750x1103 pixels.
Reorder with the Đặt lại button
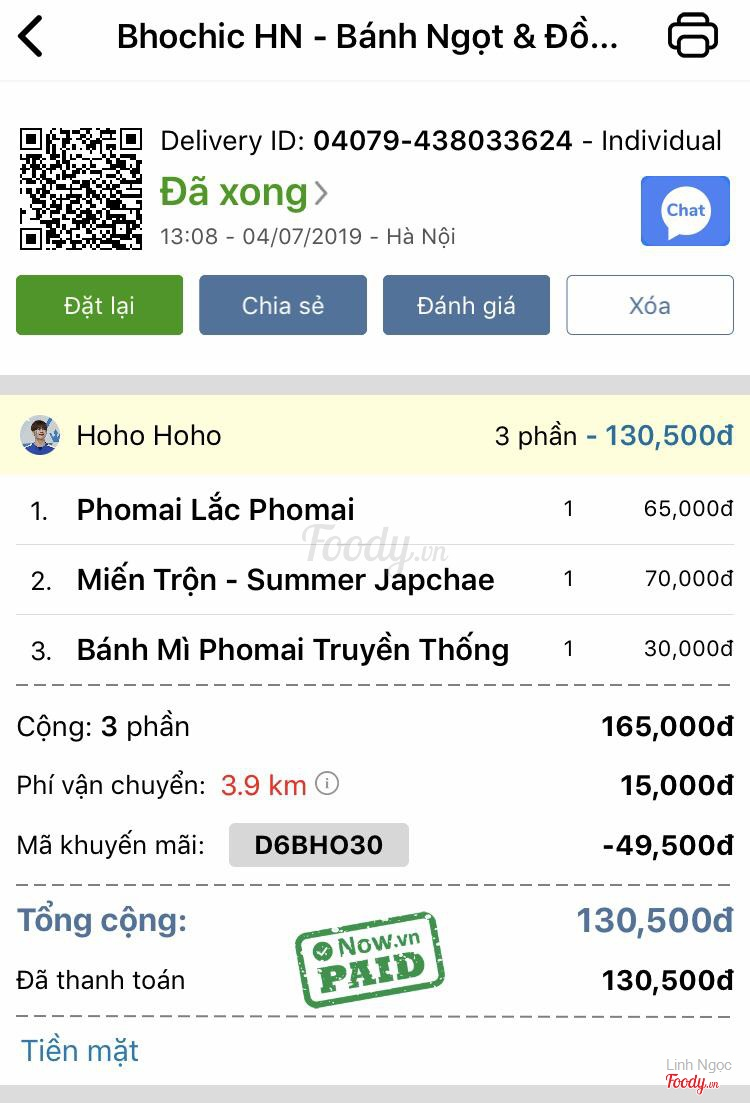[x=99, y=305]
